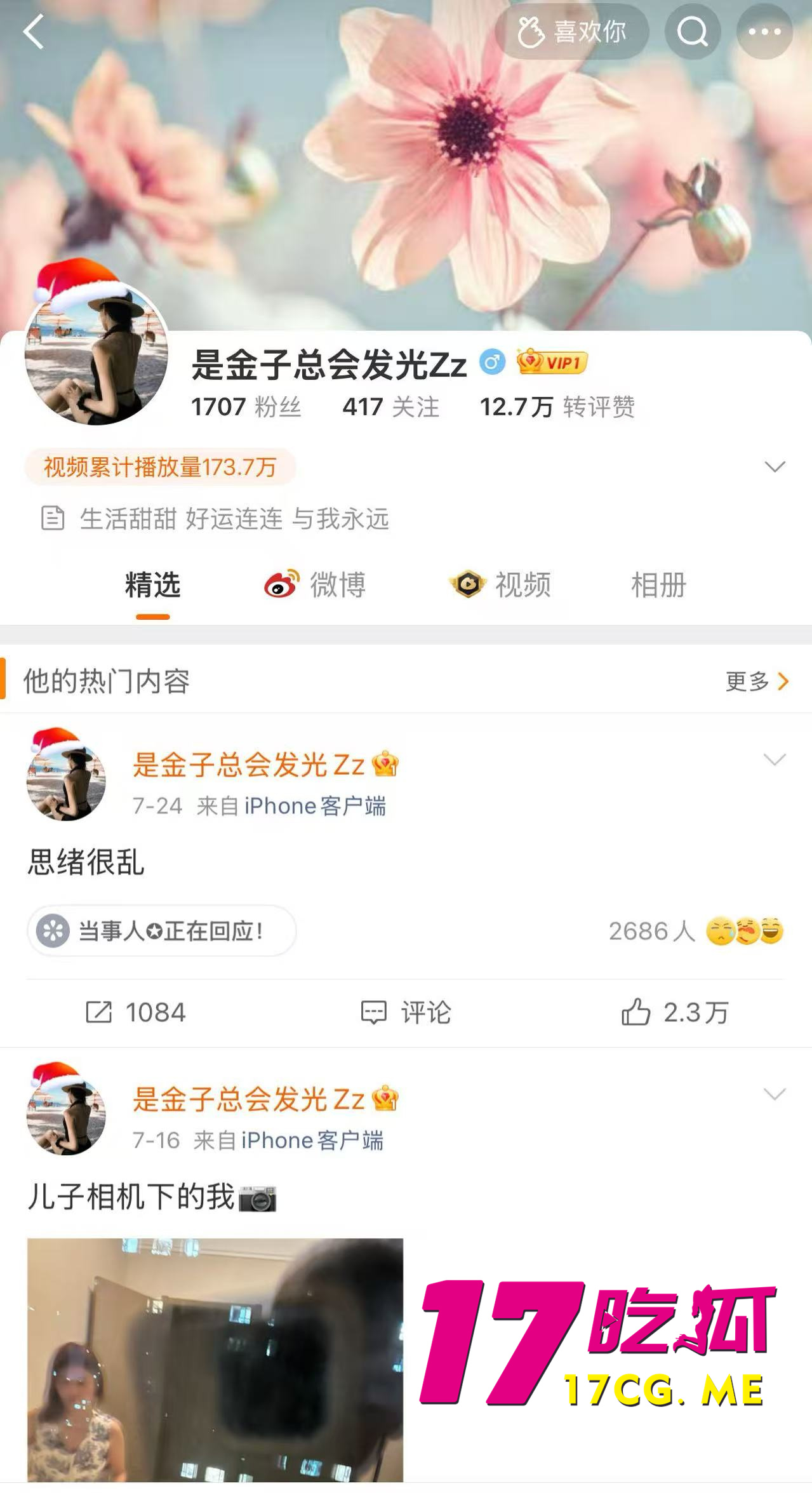The height and width of the screenshot is (1493, 812).
Task: Open the three-dot overflow menu
Action: 764,32
